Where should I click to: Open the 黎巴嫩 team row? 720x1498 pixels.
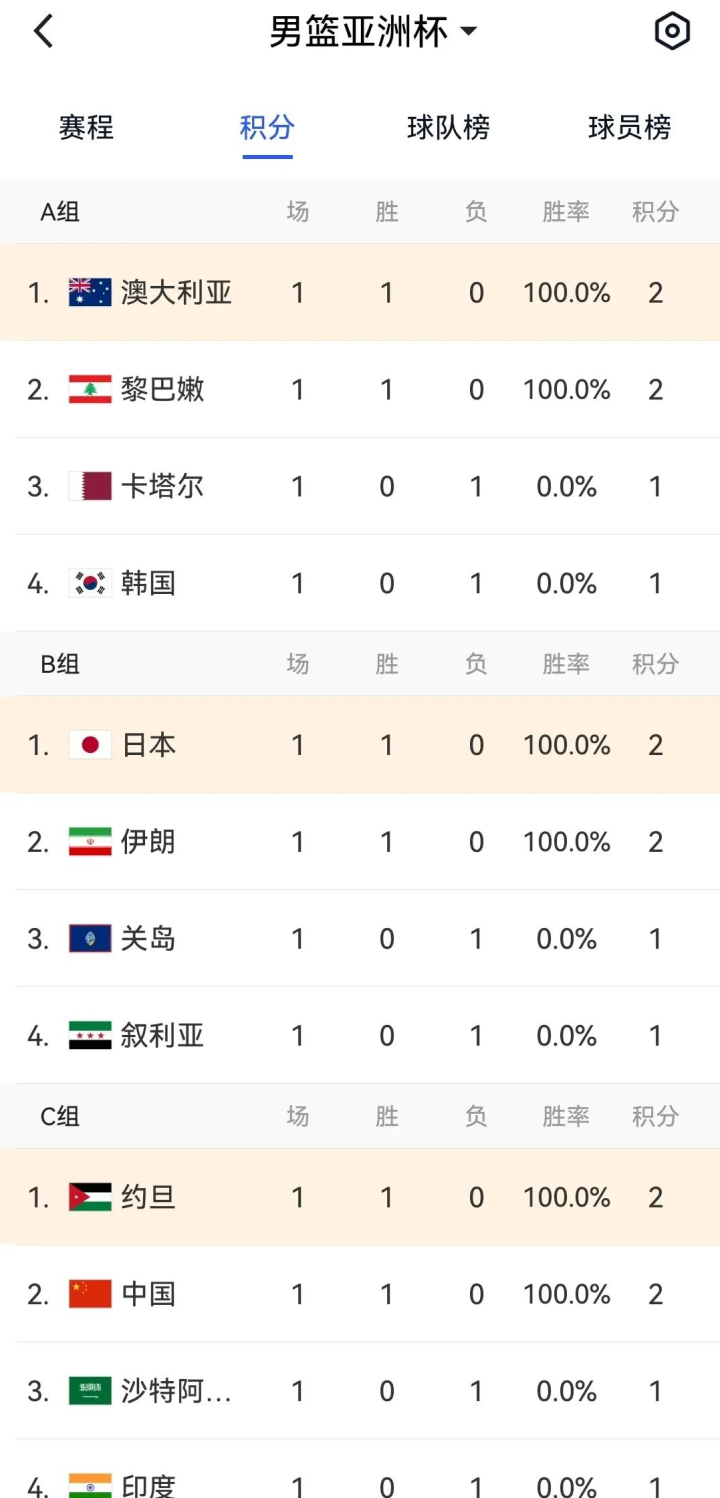click(360, 390)
